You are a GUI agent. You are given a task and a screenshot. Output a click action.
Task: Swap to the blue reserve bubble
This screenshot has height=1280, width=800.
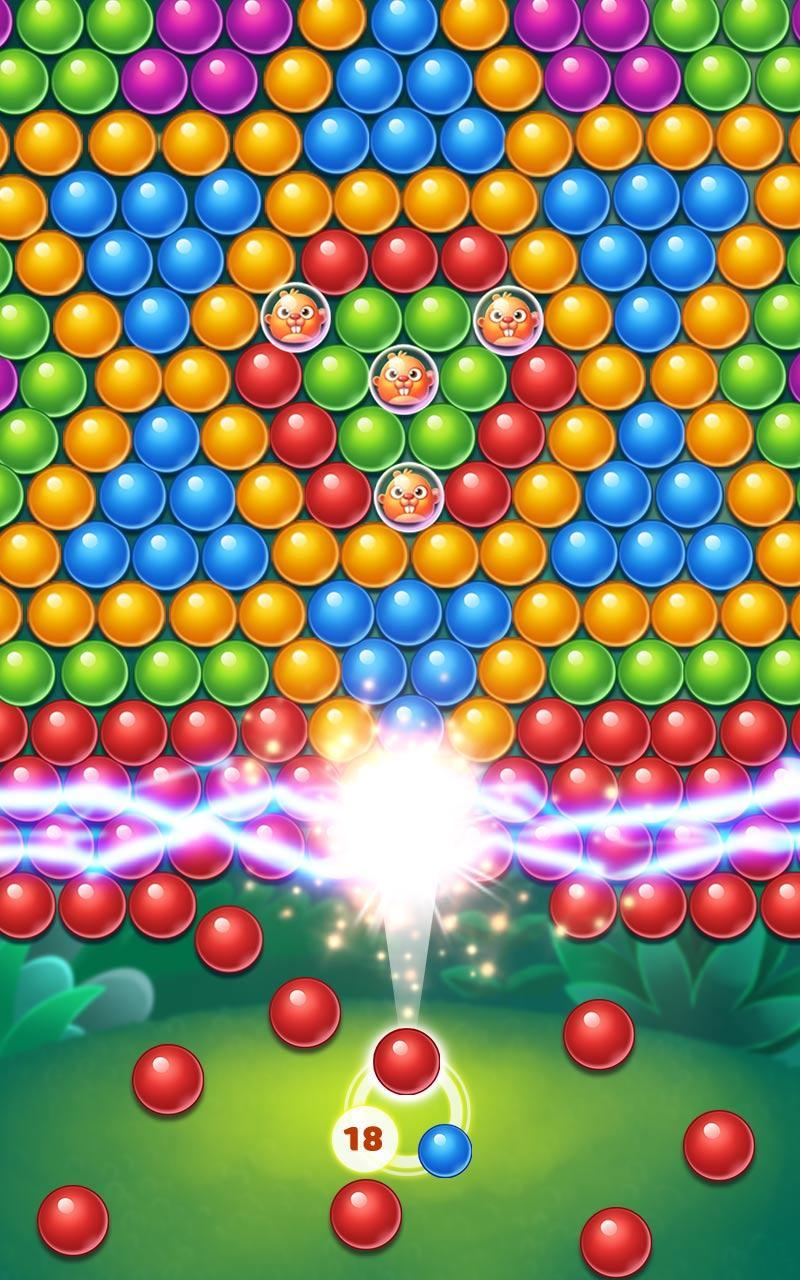pyautogui.click(x=445, y=1150)
